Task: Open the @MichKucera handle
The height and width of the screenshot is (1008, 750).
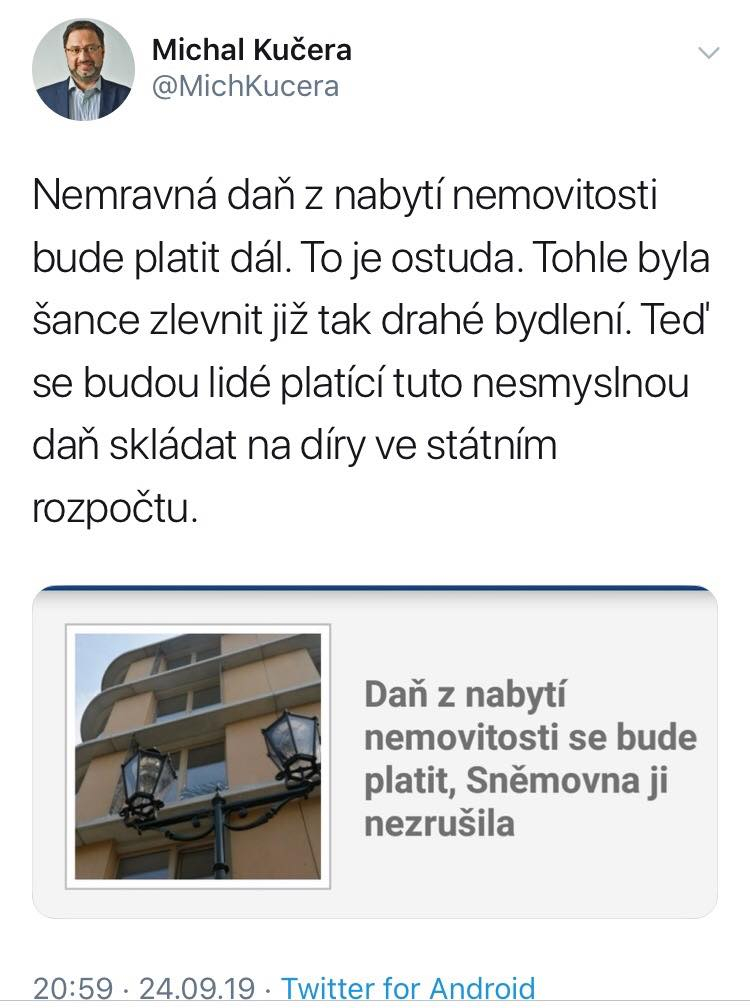Action: 245,87
